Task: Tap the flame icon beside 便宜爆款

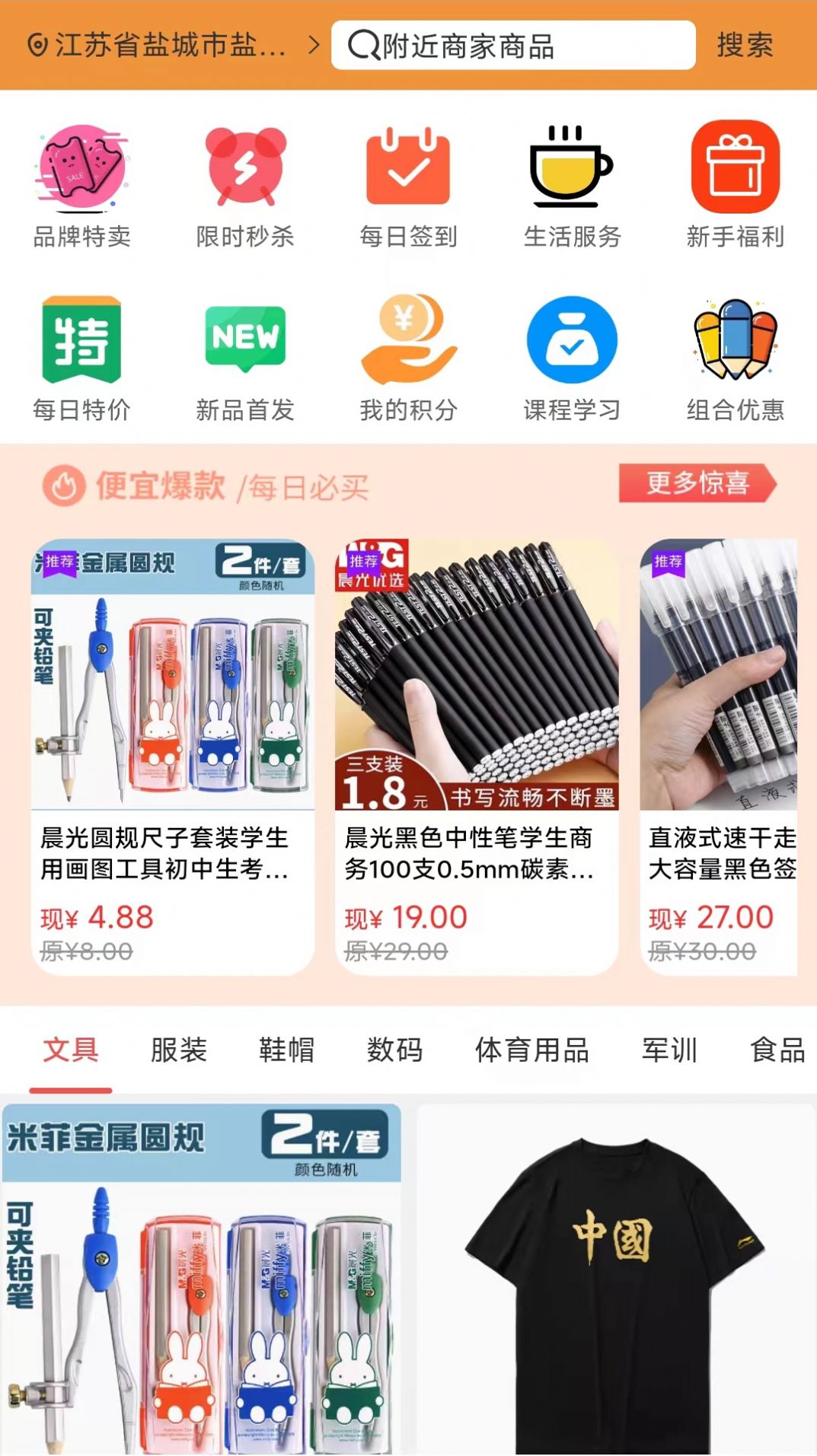Action: pyautogui.click(x=64, y=486)
